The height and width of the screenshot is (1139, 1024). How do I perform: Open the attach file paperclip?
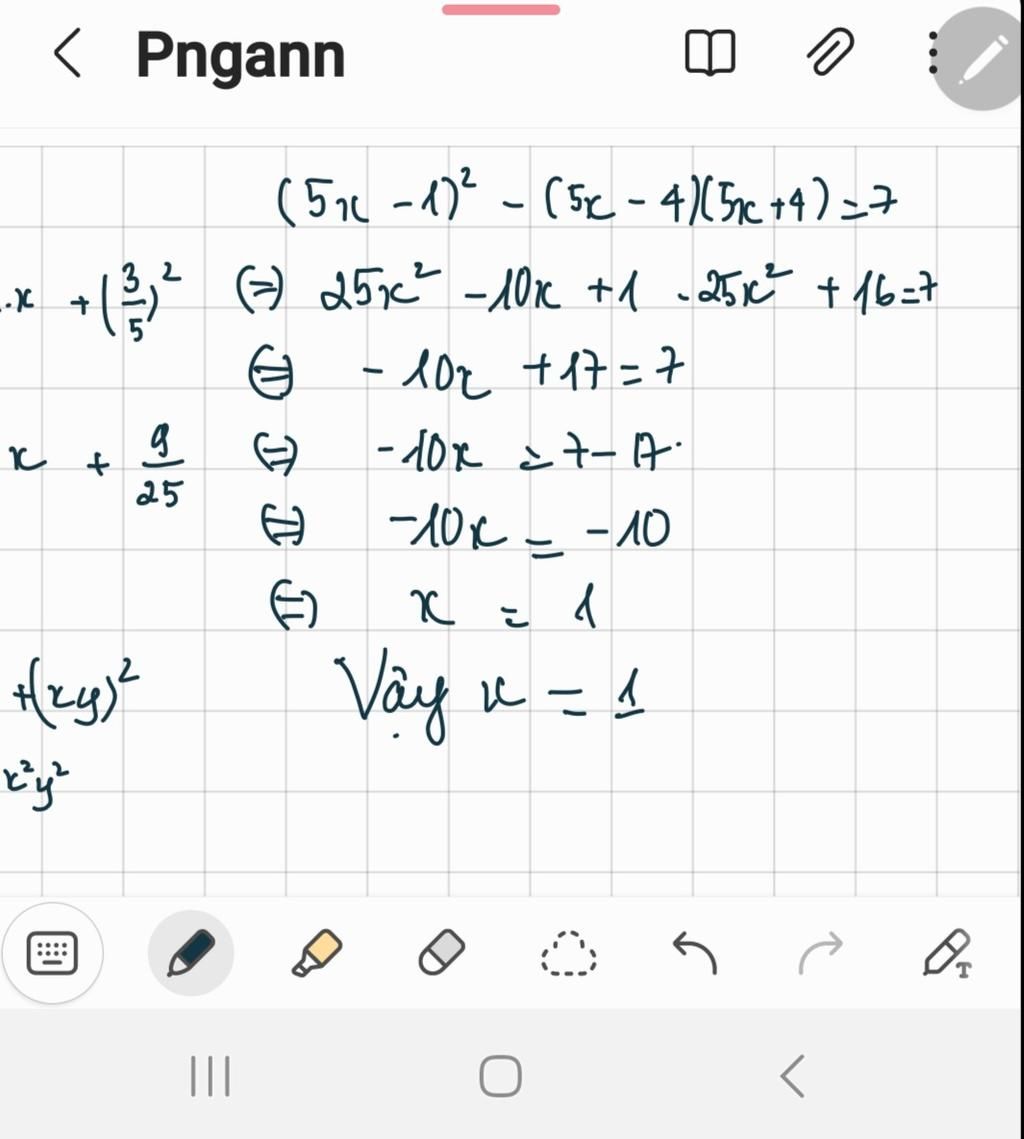(830, 54)
